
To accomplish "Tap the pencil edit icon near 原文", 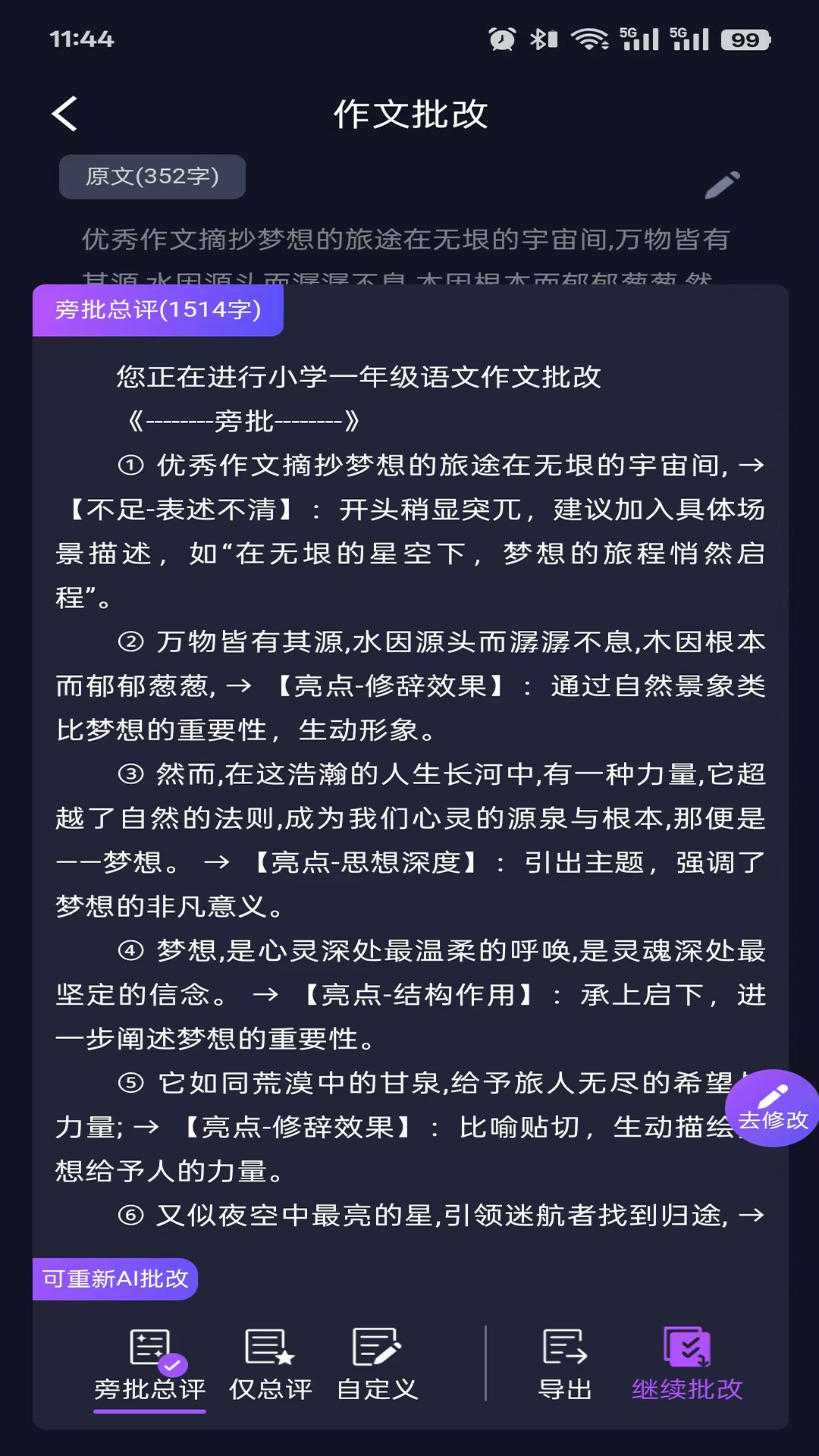I will (723, 184).
